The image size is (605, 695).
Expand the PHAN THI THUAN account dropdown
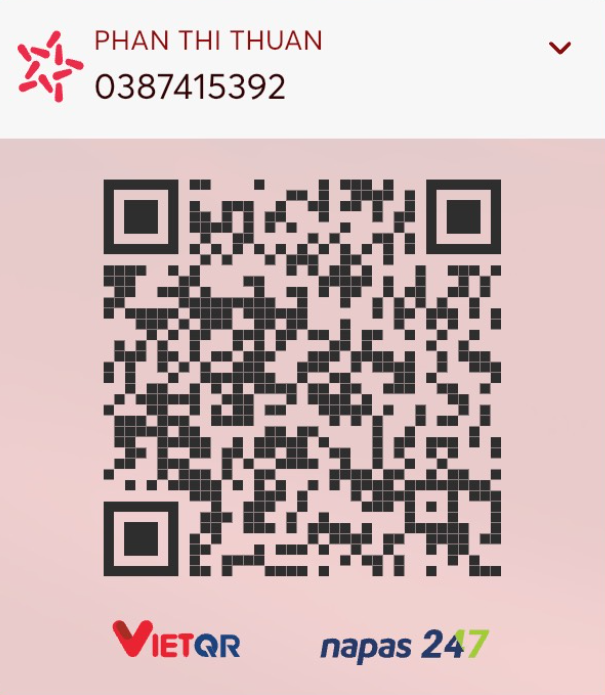(x=560, y=48)
